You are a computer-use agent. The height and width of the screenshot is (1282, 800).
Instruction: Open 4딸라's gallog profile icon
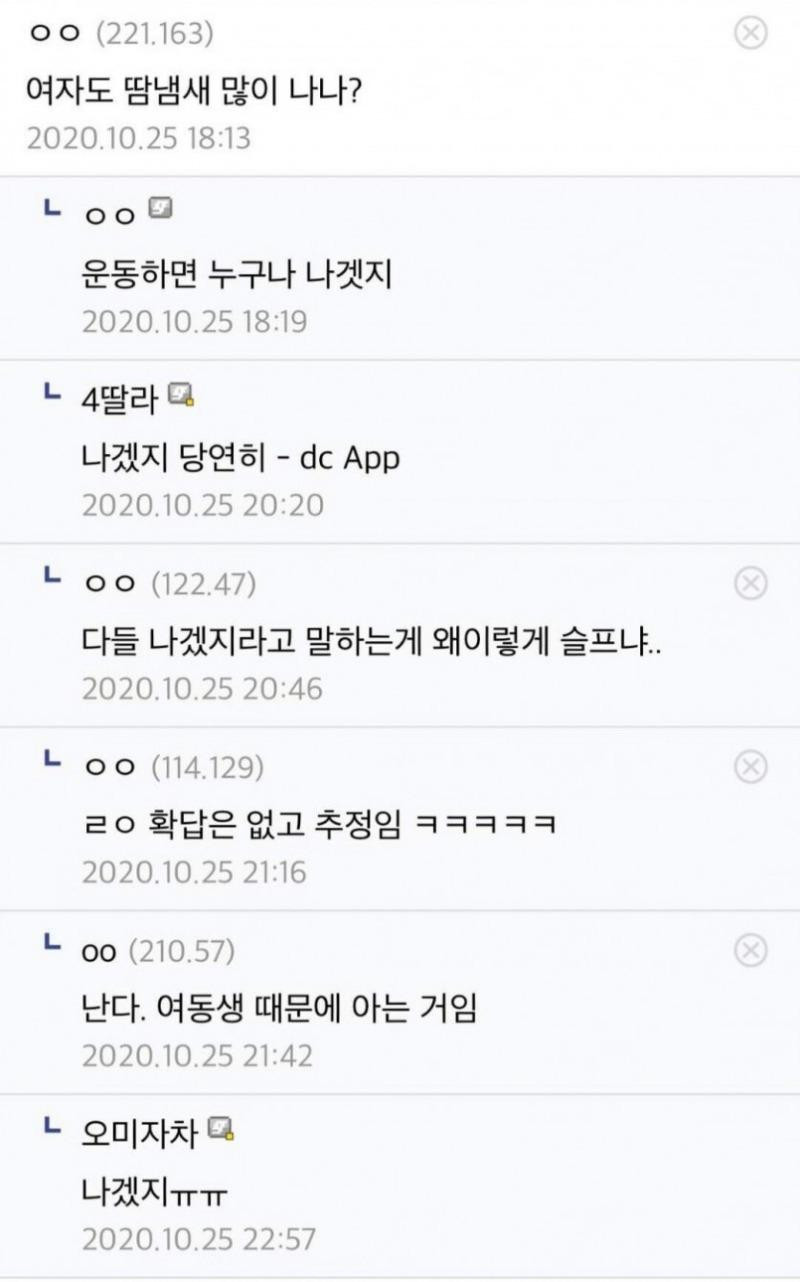180,395
